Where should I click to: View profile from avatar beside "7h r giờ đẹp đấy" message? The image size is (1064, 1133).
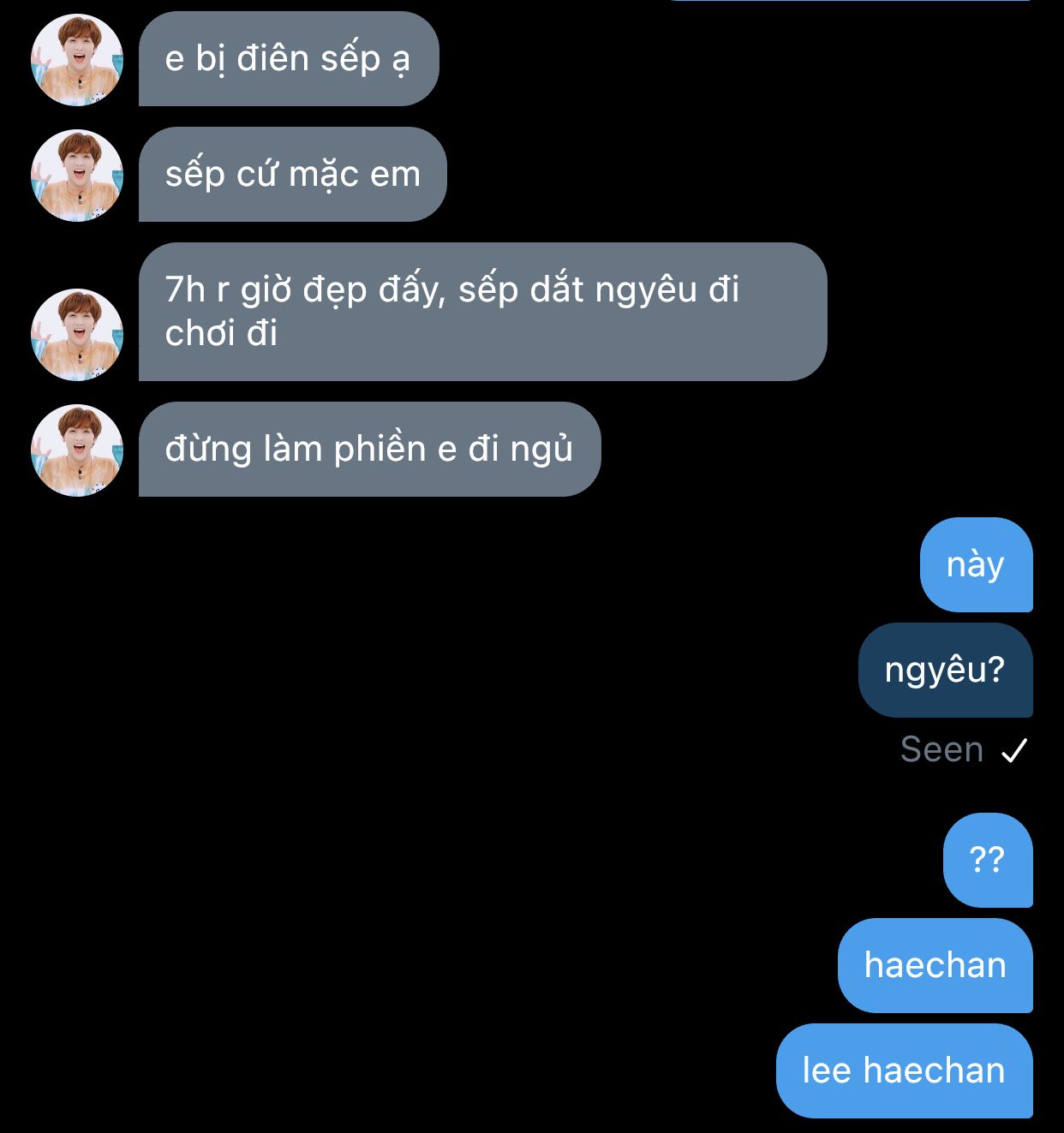77,334
